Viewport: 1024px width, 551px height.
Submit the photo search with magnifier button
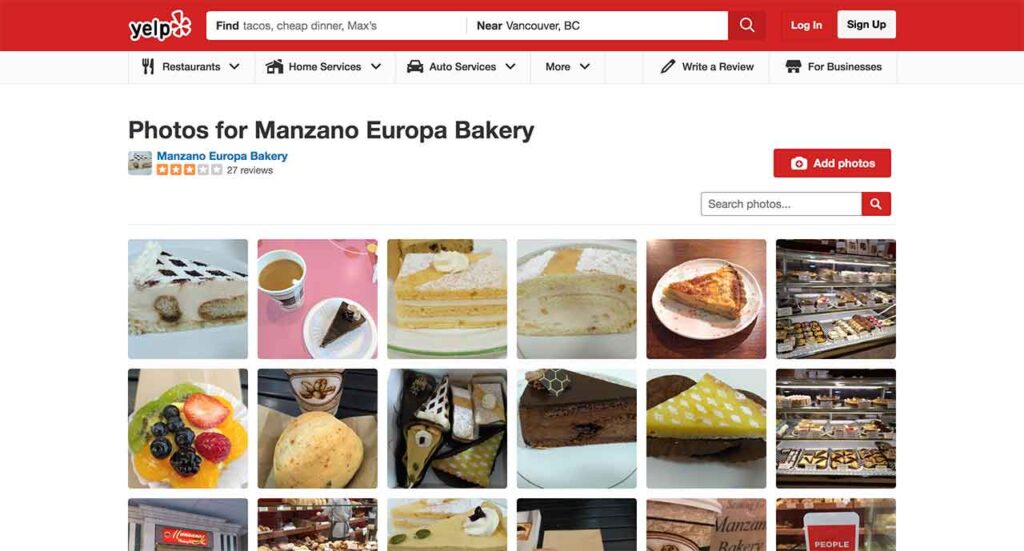[876, 204]
